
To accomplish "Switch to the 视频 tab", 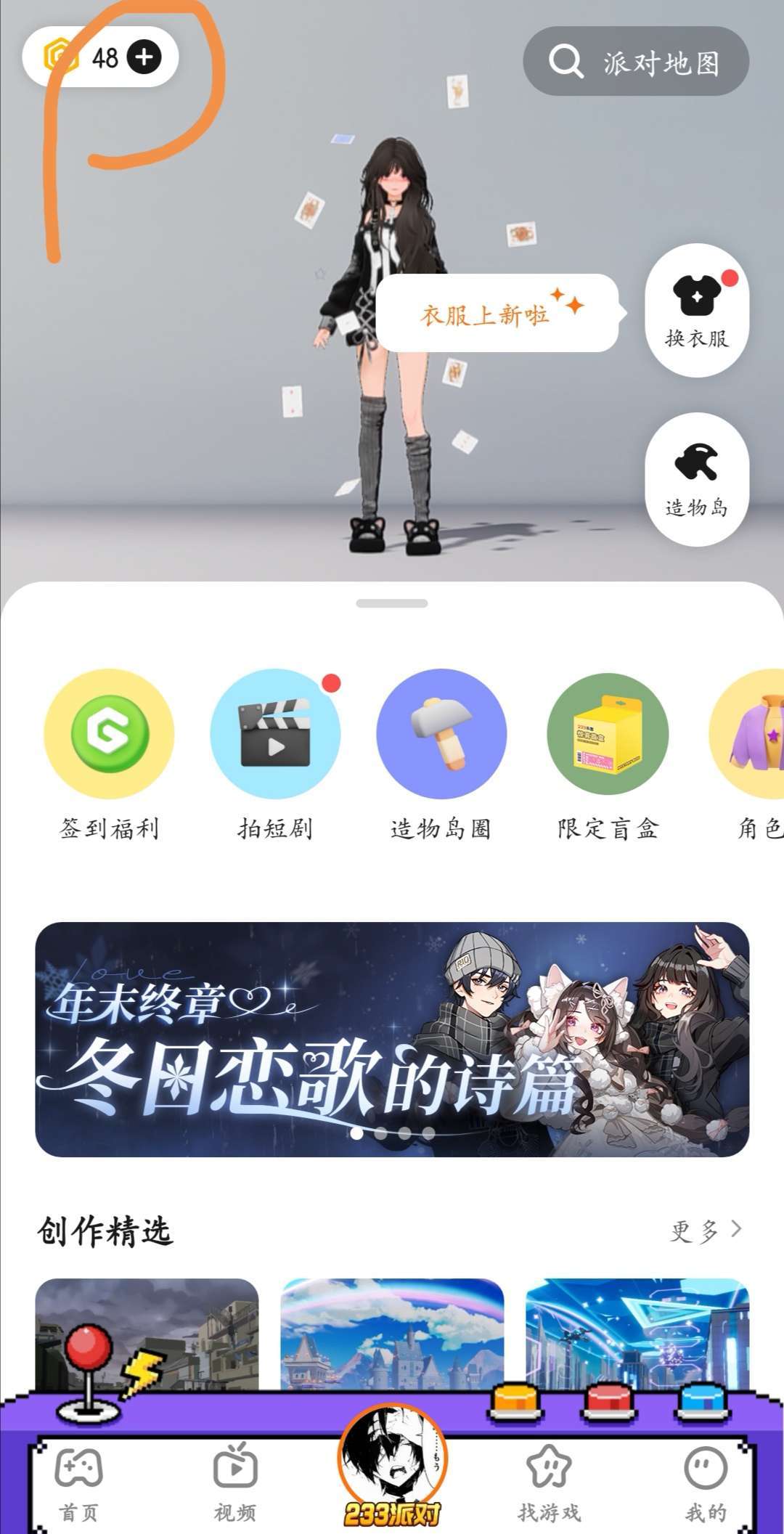I will tap(234, 1482).
